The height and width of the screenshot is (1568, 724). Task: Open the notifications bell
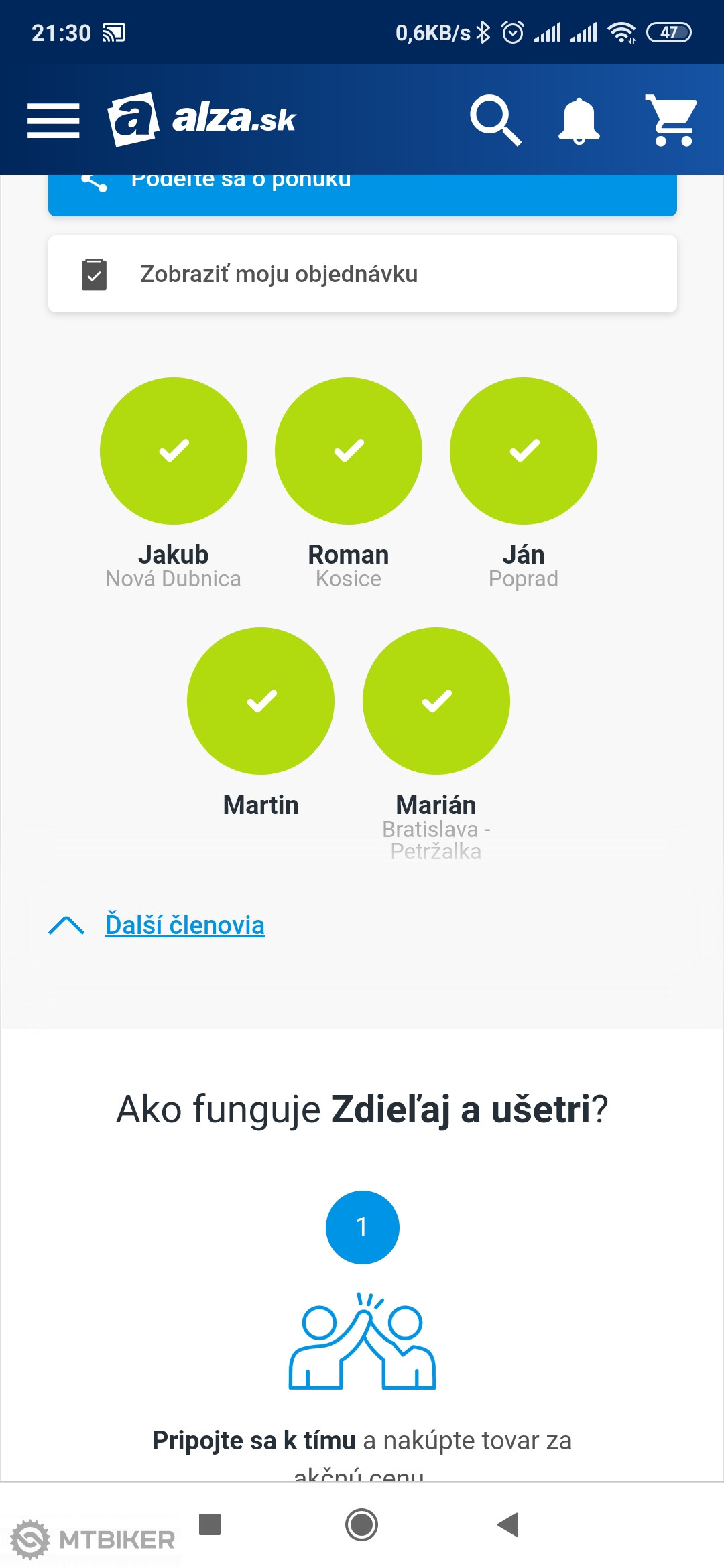(579, 121)
